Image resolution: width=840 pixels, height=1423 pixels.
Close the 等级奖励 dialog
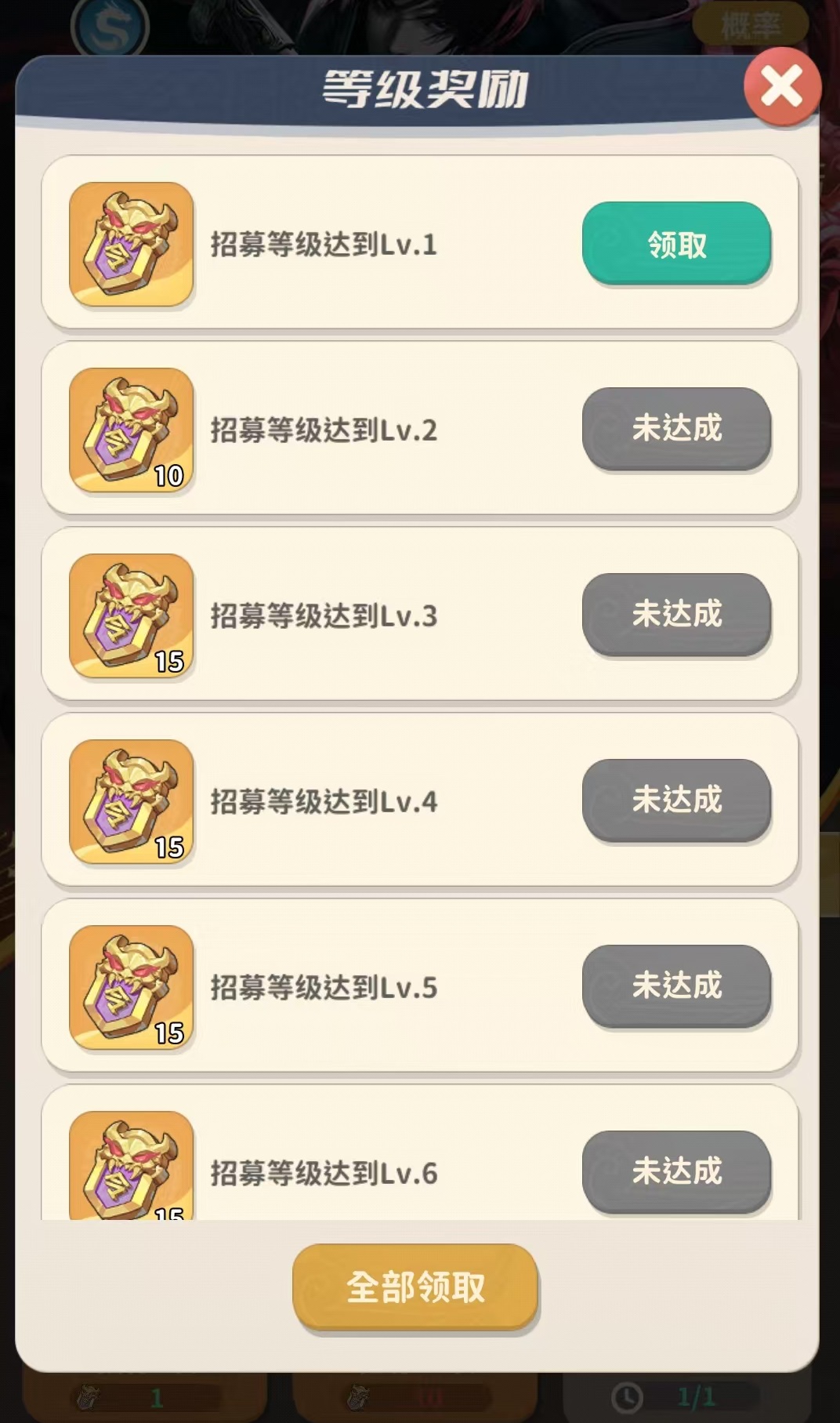point(781,86)
